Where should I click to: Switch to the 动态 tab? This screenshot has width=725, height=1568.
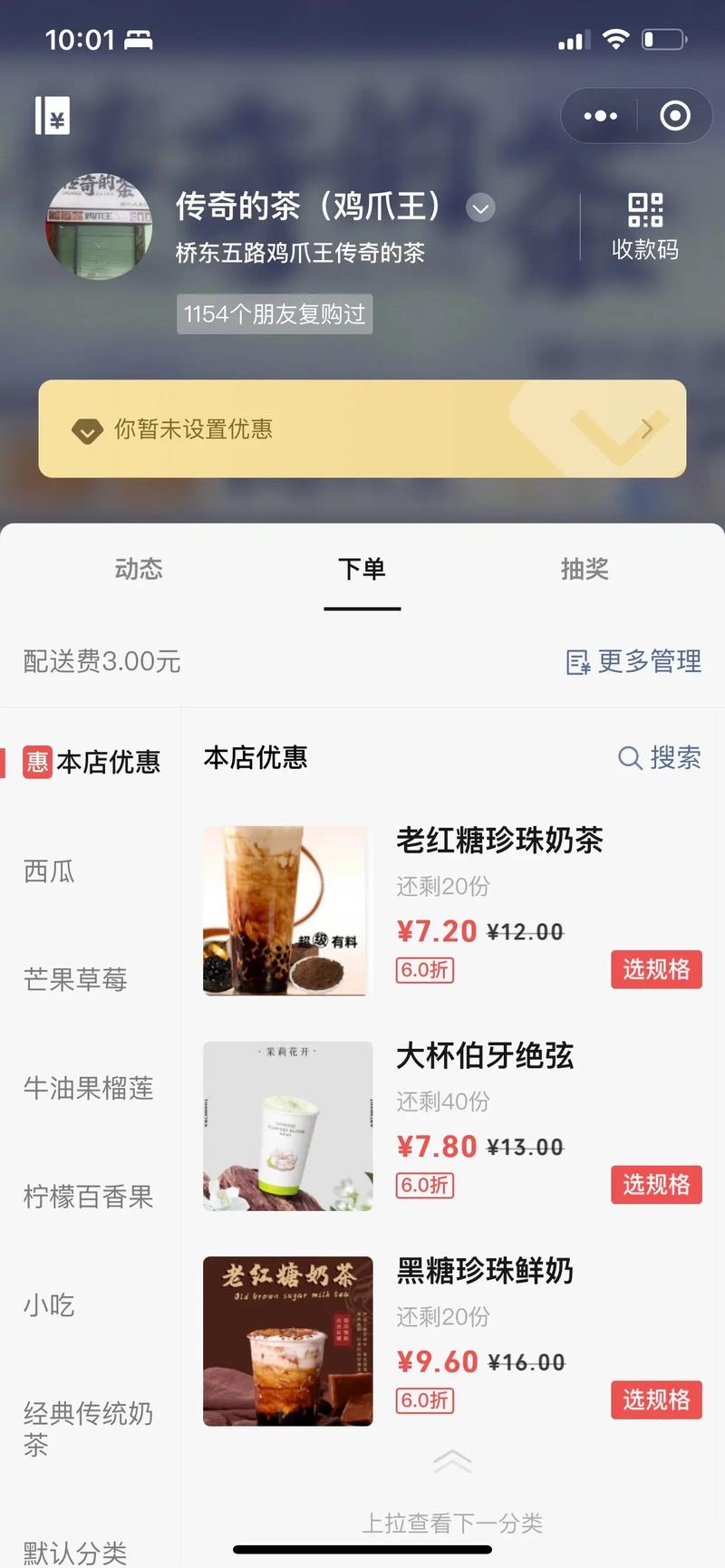[x=140, y=569]
